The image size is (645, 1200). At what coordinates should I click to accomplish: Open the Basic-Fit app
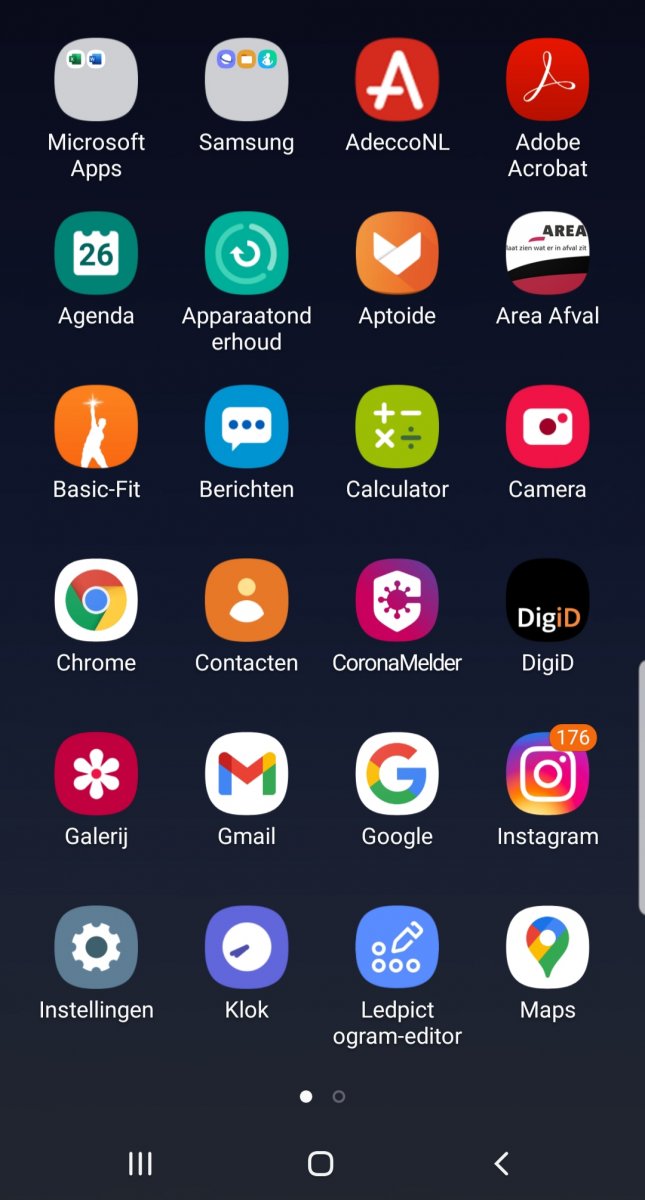(96, 427)
